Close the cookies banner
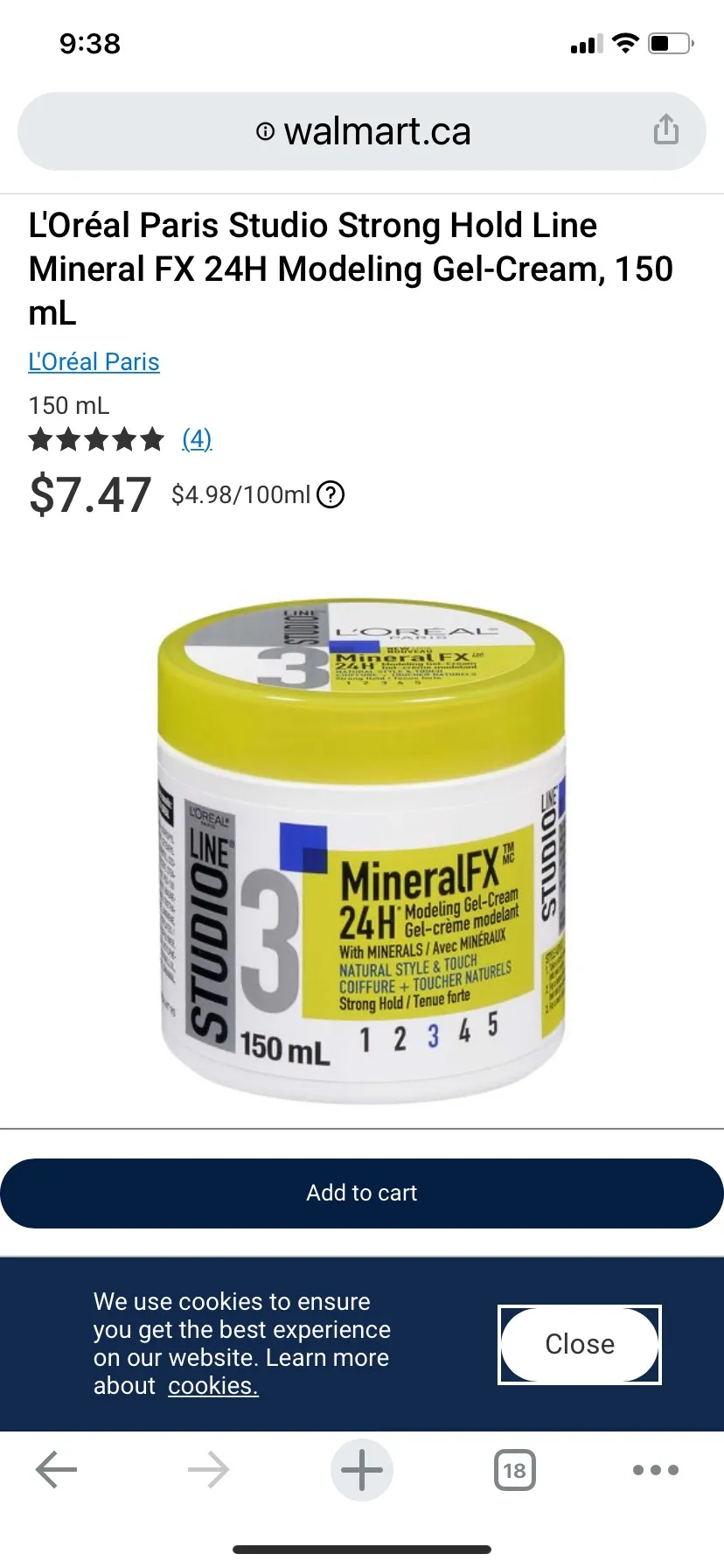 pyautogui.click(x=579, y=1344)
